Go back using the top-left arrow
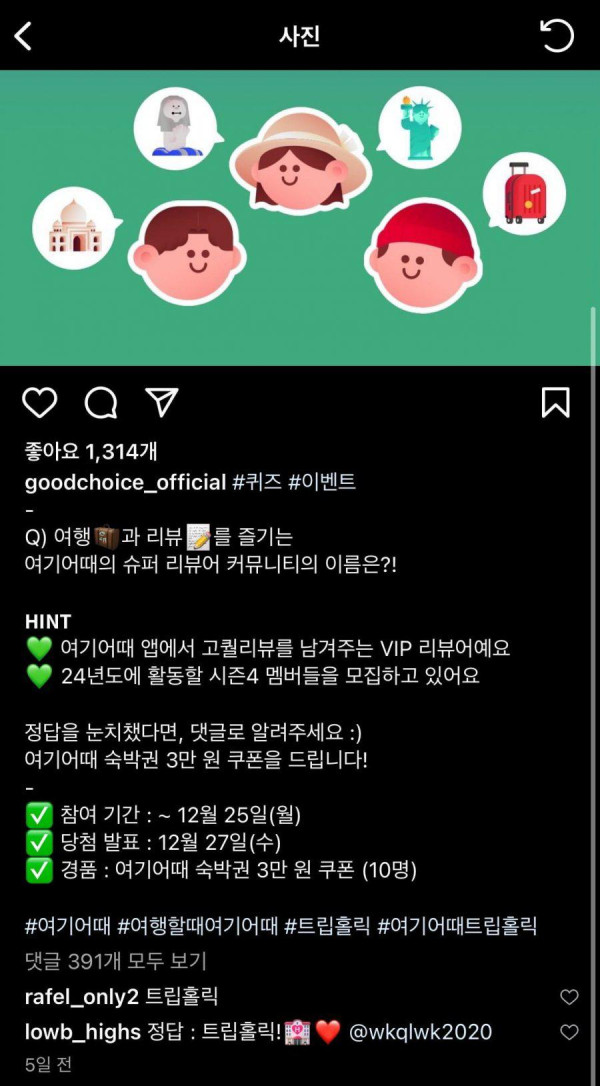600x1086 pixels. tap(24, 37)
